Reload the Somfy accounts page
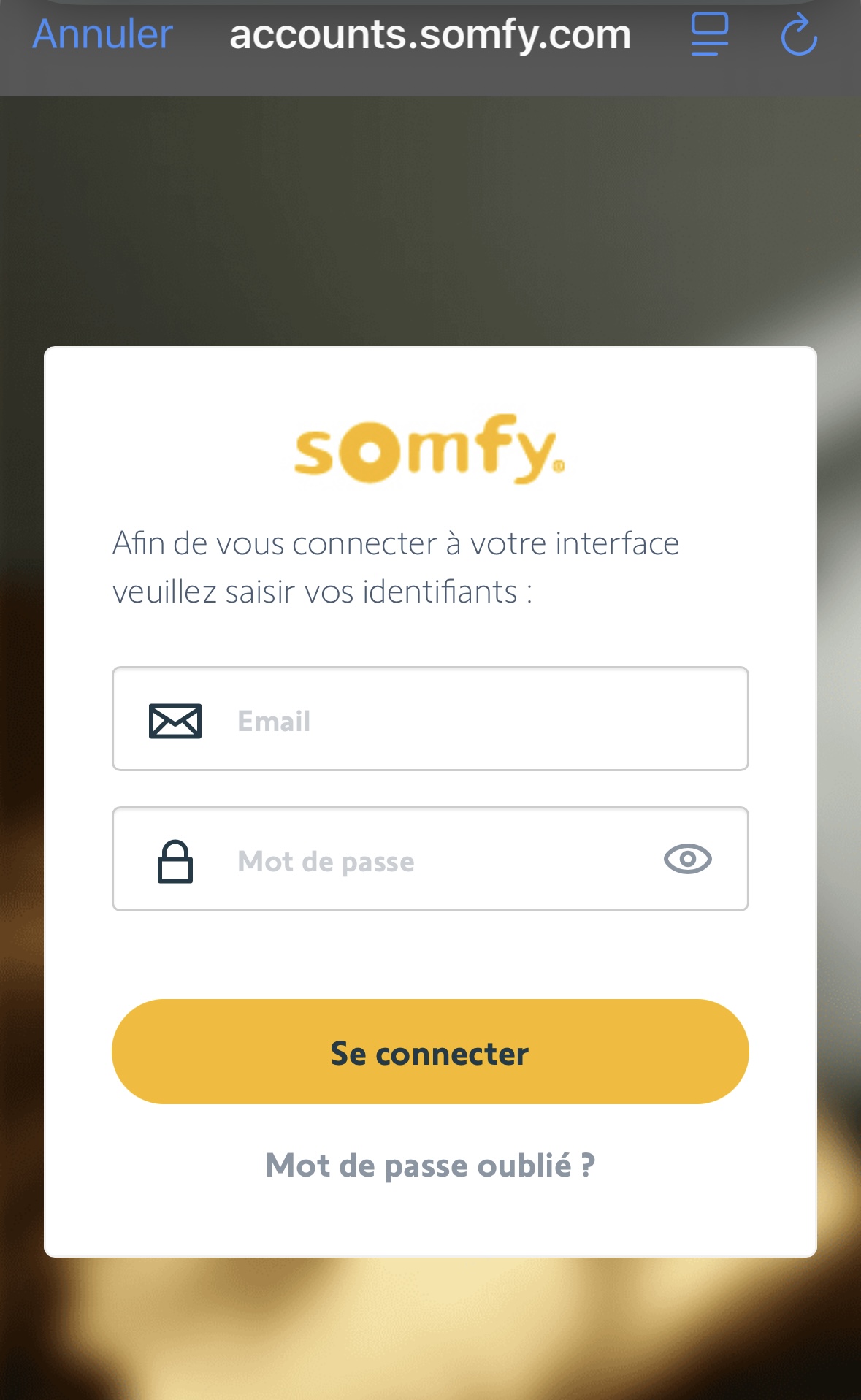Image resolution: width=861 pixels, height=1400 pixels. (x=799, y=34)
